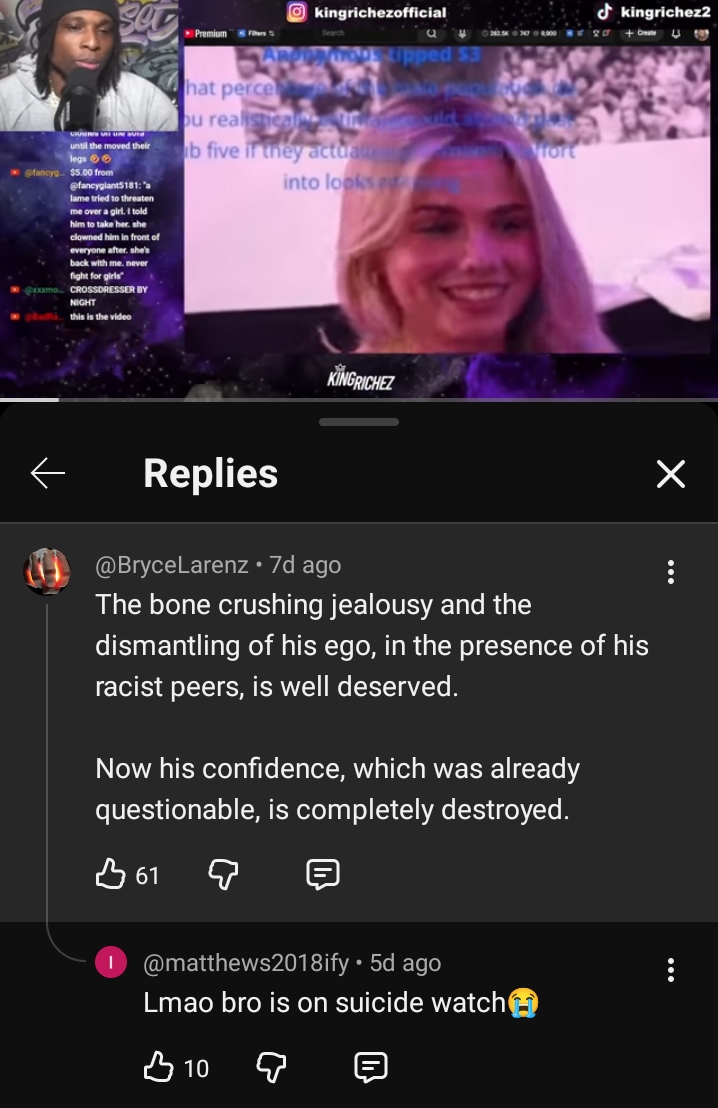
Task: Open BryceLarenz's profile avatar
Action: pyautogui.click(x=47, y=572)
